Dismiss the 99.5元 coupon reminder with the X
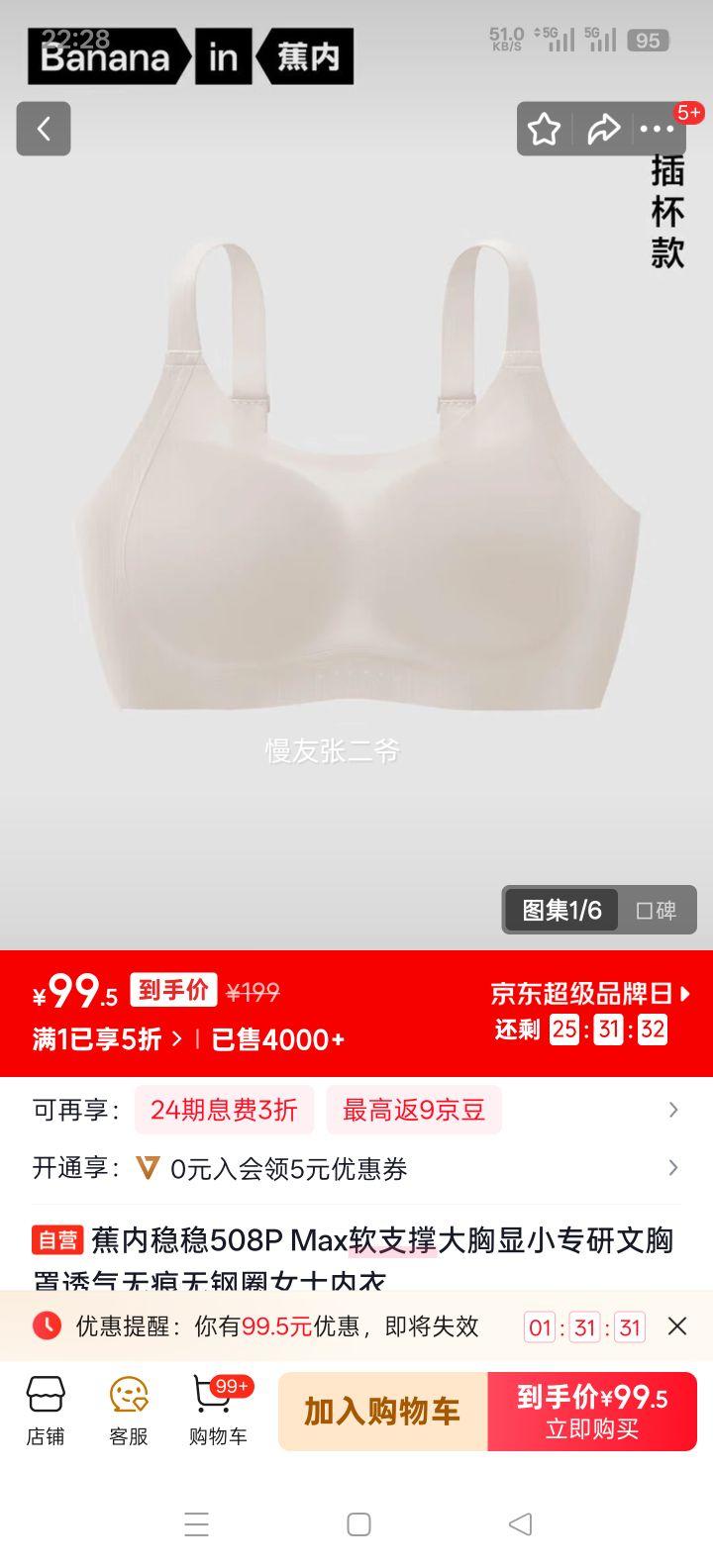The image size is (713, 1568). tap(678, 1326)
